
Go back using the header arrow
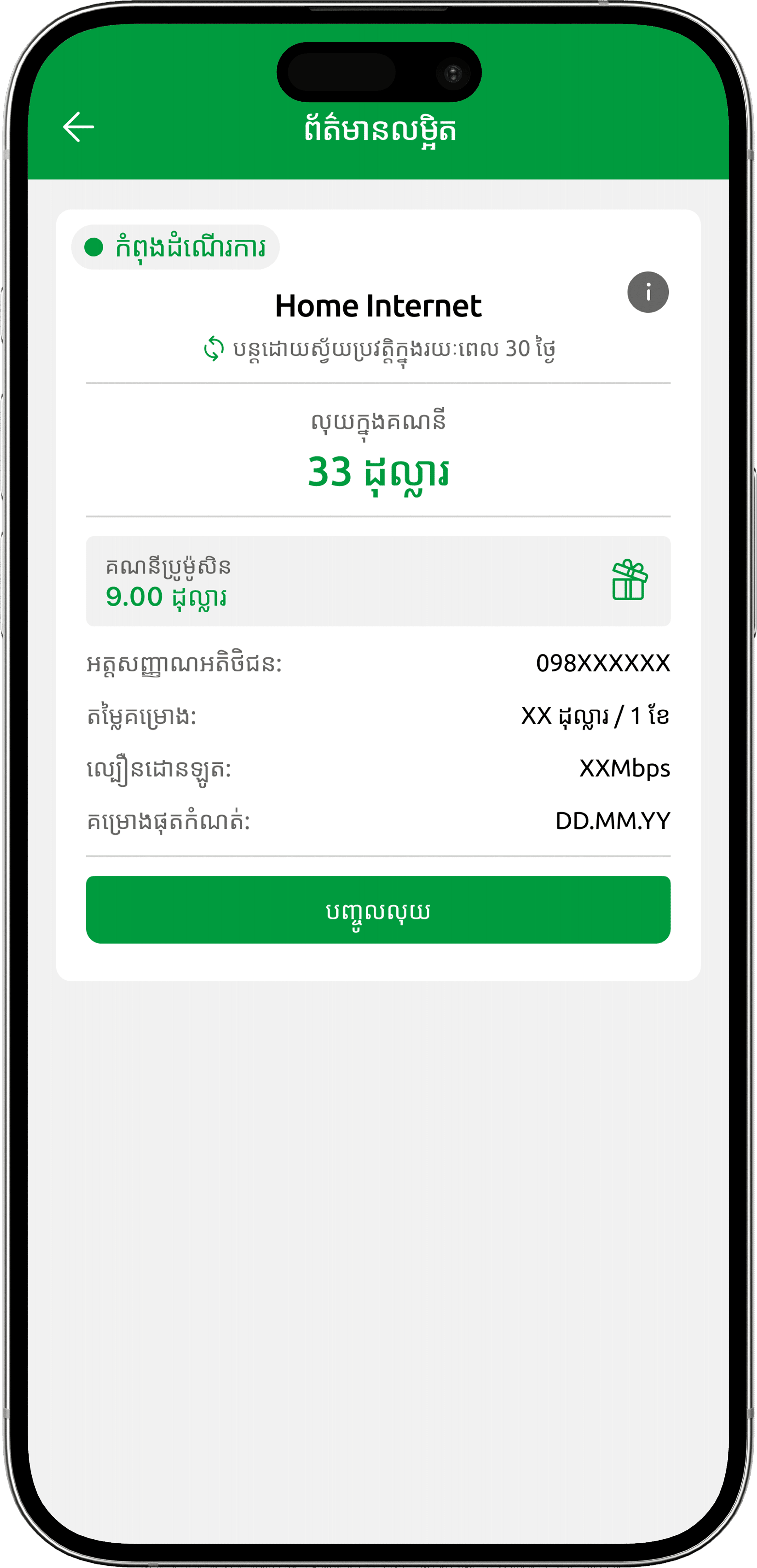[79, 127]
